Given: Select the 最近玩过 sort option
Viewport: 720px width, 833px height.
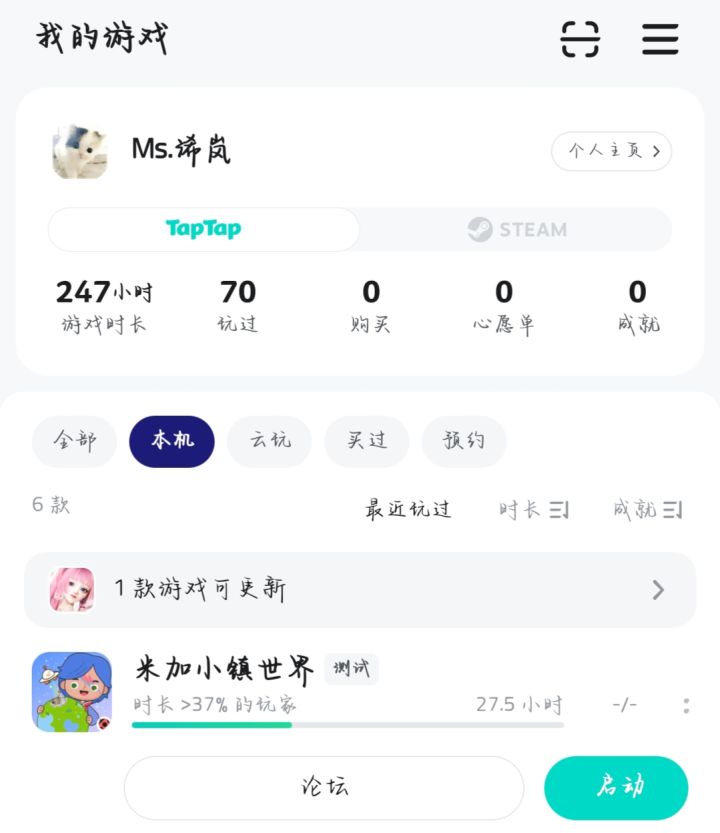Looking at the screenshot, I should coord(407,509).
